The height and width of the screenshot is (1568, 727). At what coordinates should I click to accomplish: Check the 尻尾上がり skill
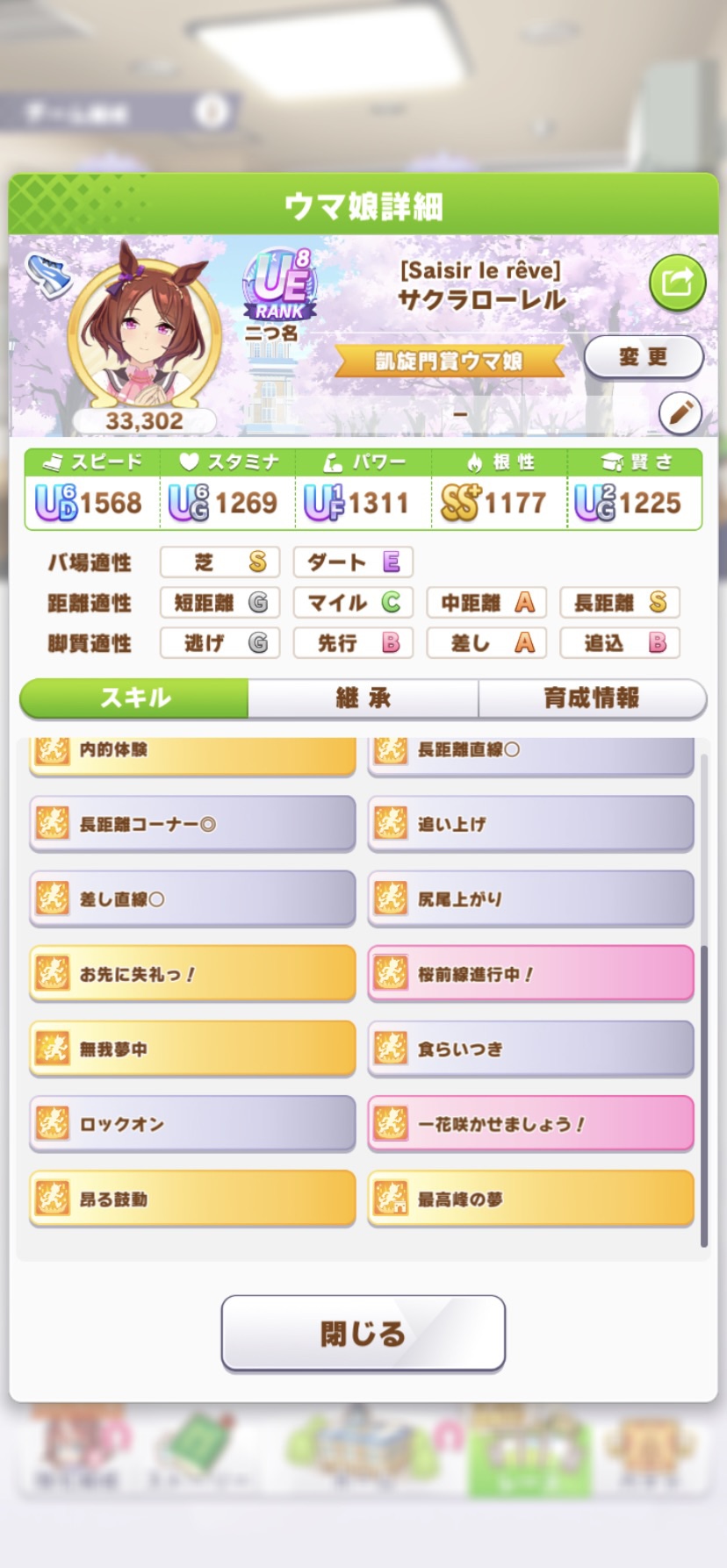point(530,899)
